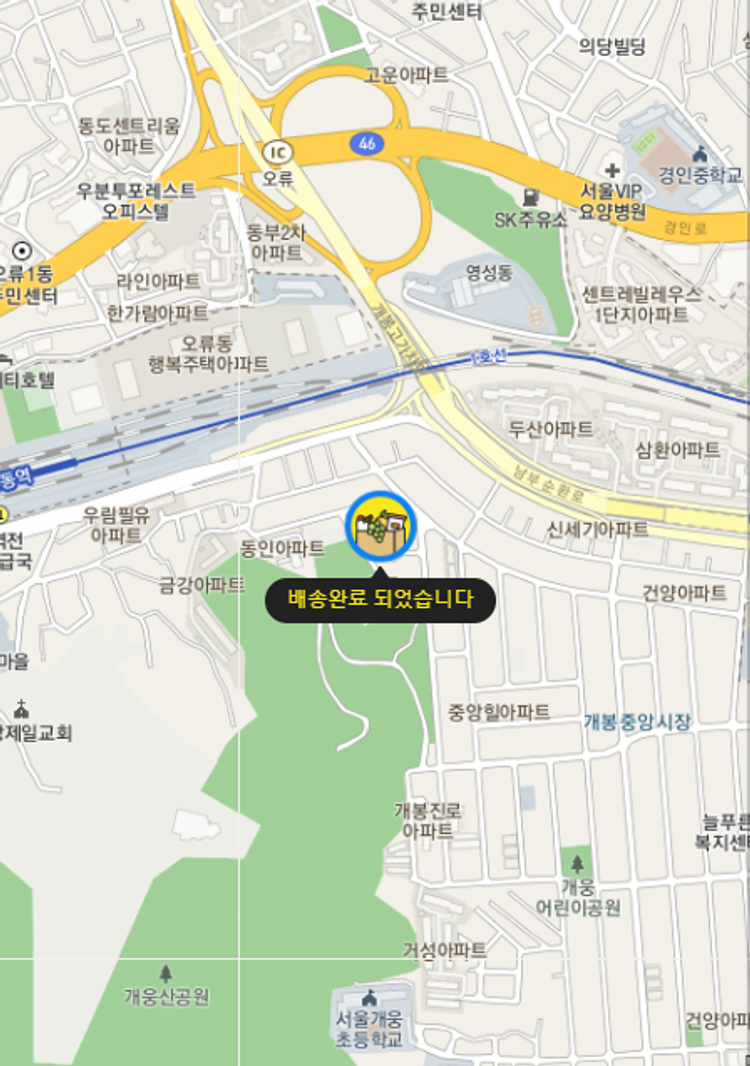Tap the delivery package marker on the map
This screenshot has height=1066, width=750.
point(381,527)
